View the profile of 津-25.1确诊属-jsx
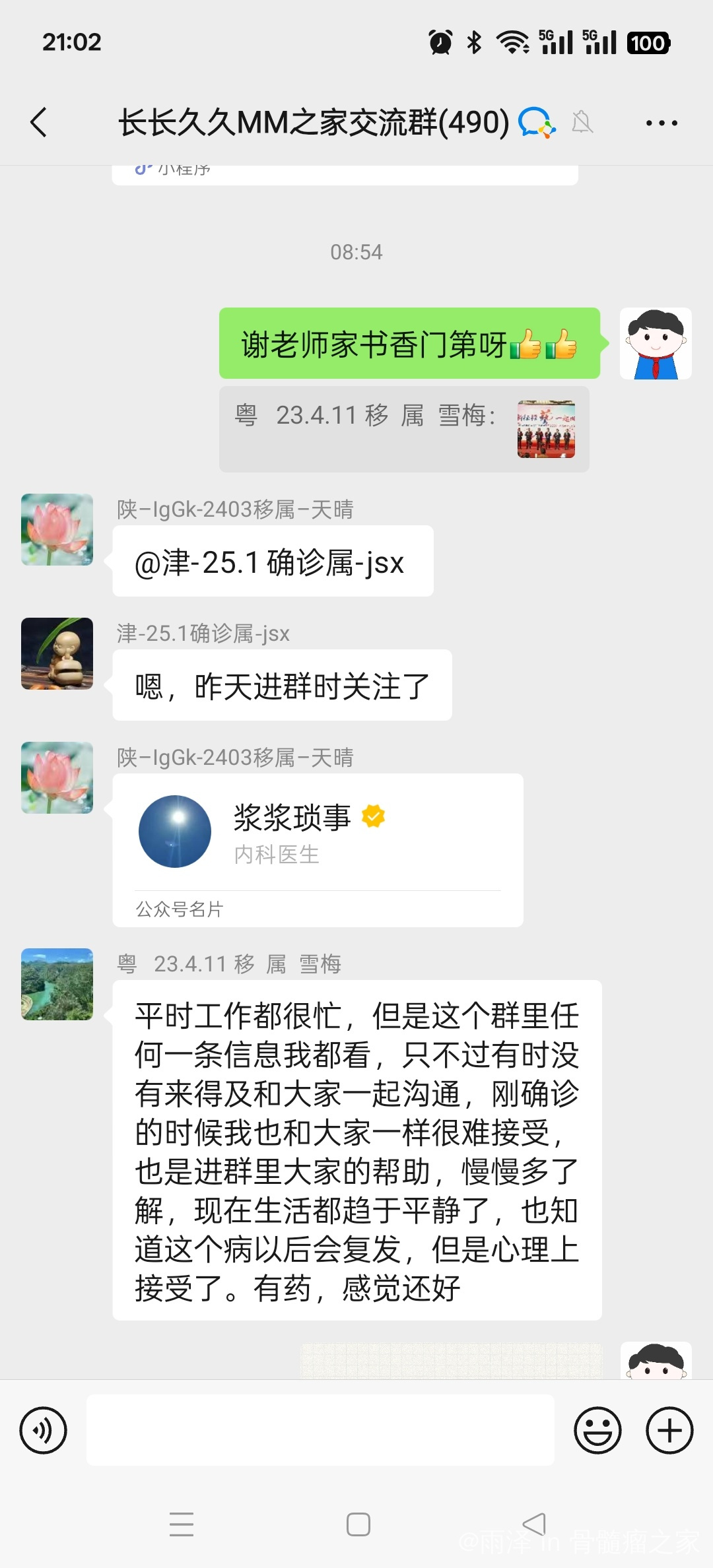This screenshot has width=713, height=1568. click(x=57, y=653)
